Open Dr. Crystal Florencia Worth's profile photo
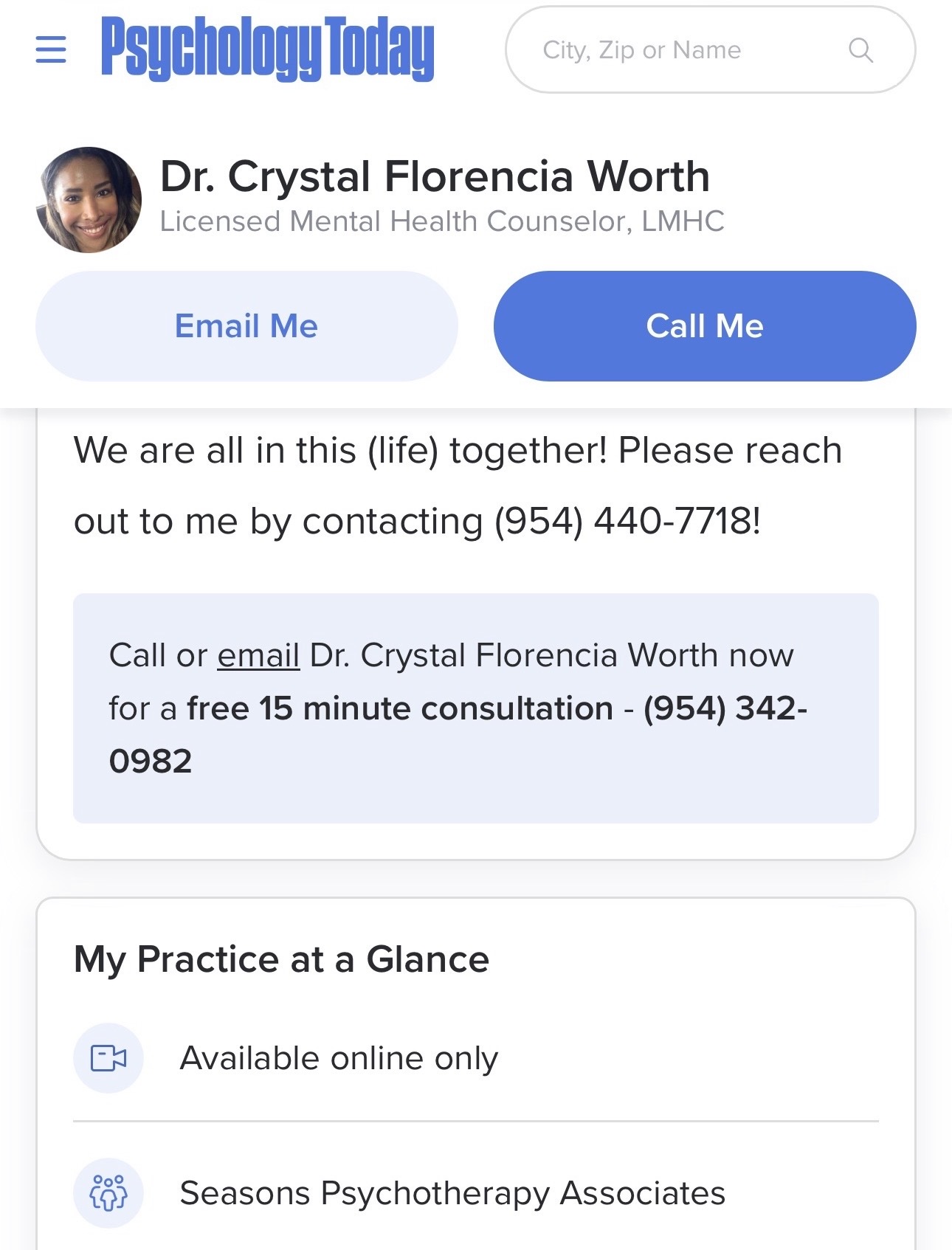The height and width of the screenshot is (1250, 952). coord(89,200)
